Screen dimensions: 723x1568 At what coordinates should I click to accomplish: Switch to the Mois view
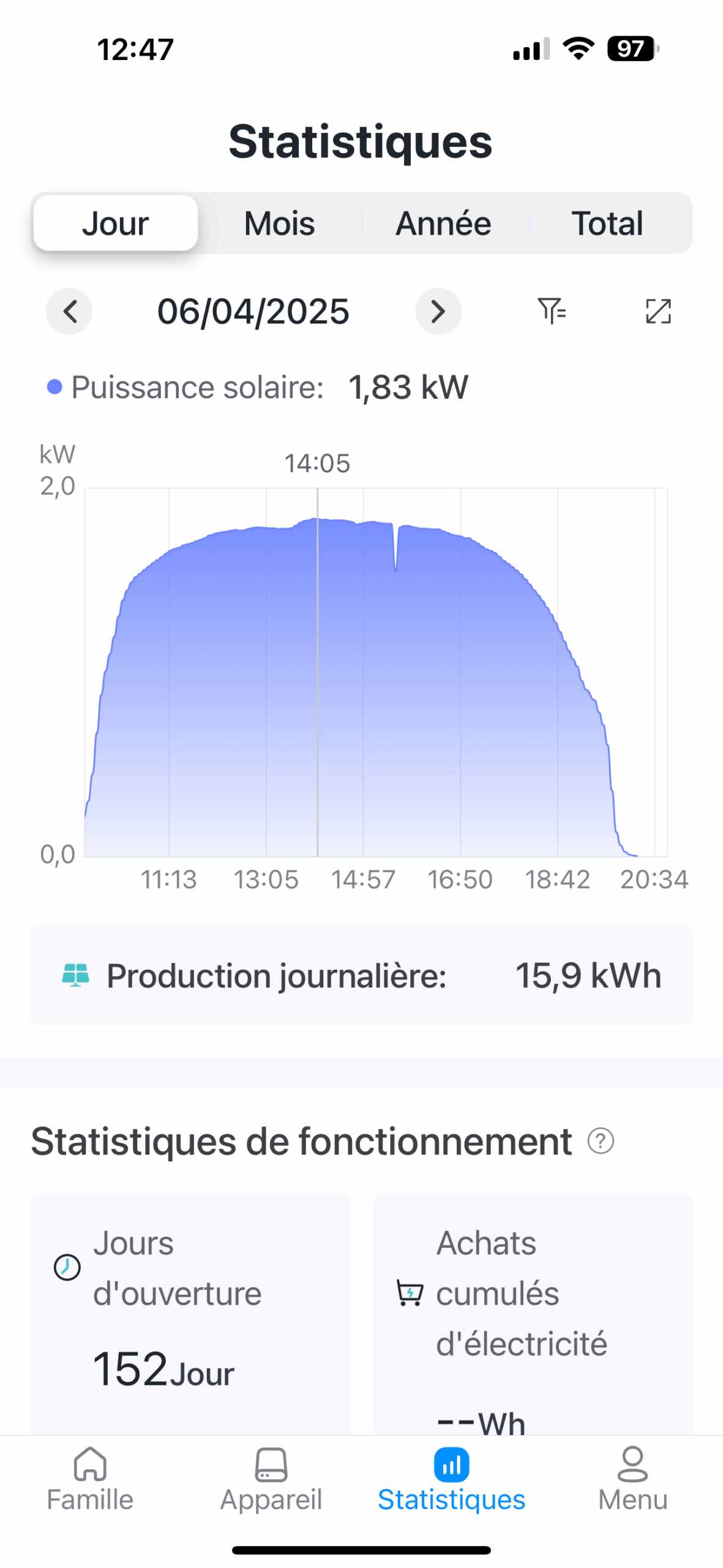coord(279,223)
